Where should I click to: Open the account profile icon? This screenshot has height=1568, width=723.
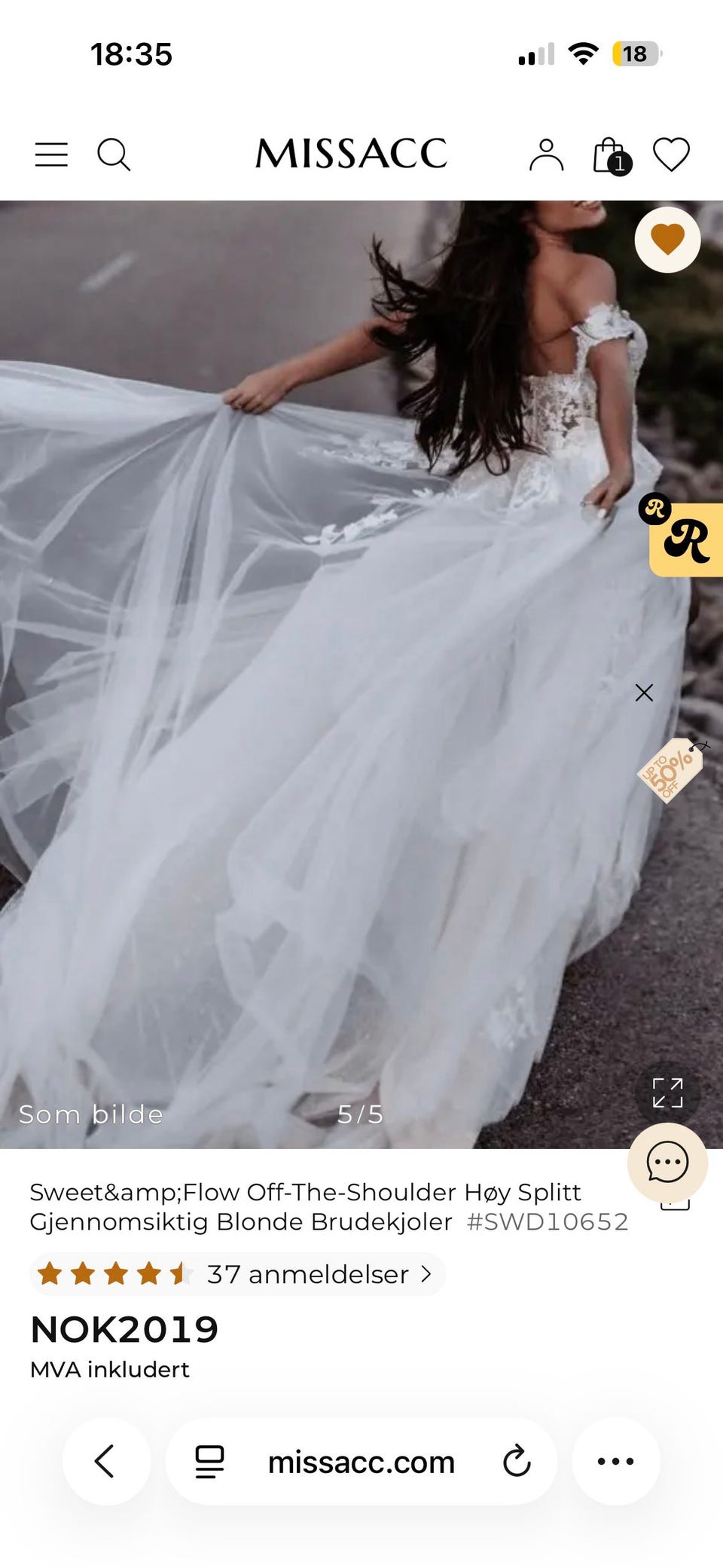pyautogui.click(x=546, y=154)
